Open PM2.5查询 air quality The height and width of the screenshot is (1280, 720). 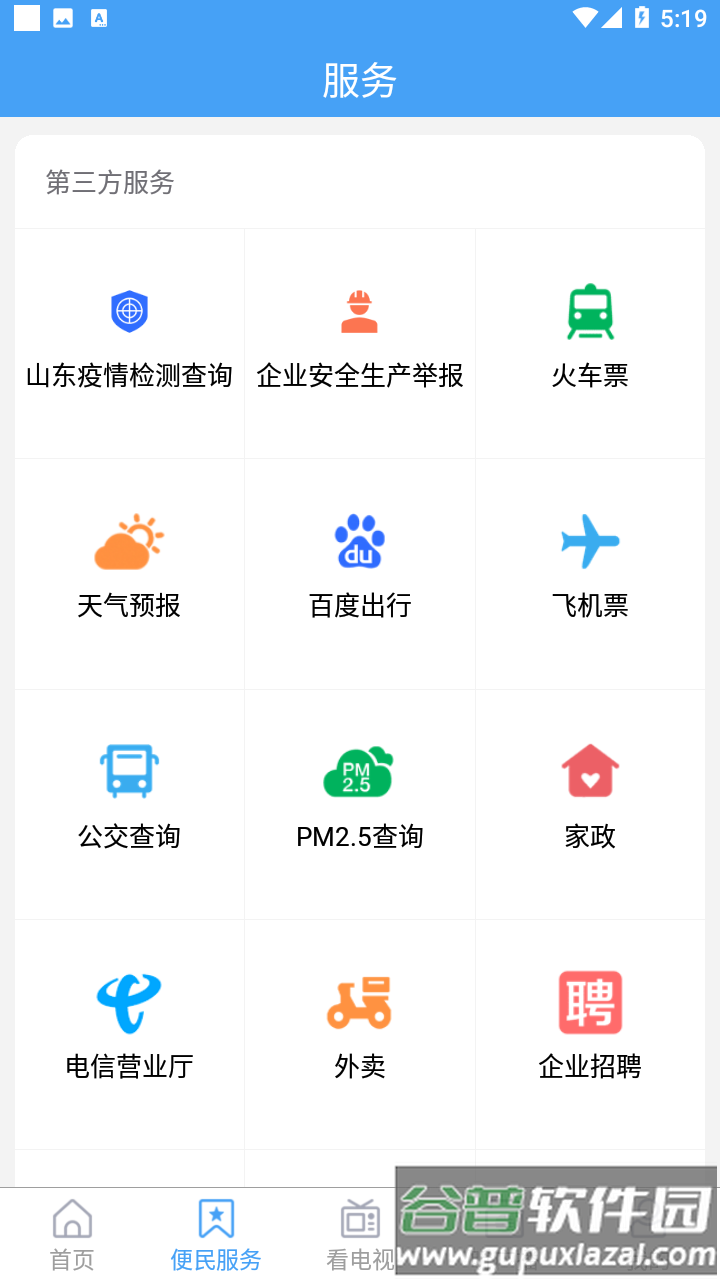[360, 803]
